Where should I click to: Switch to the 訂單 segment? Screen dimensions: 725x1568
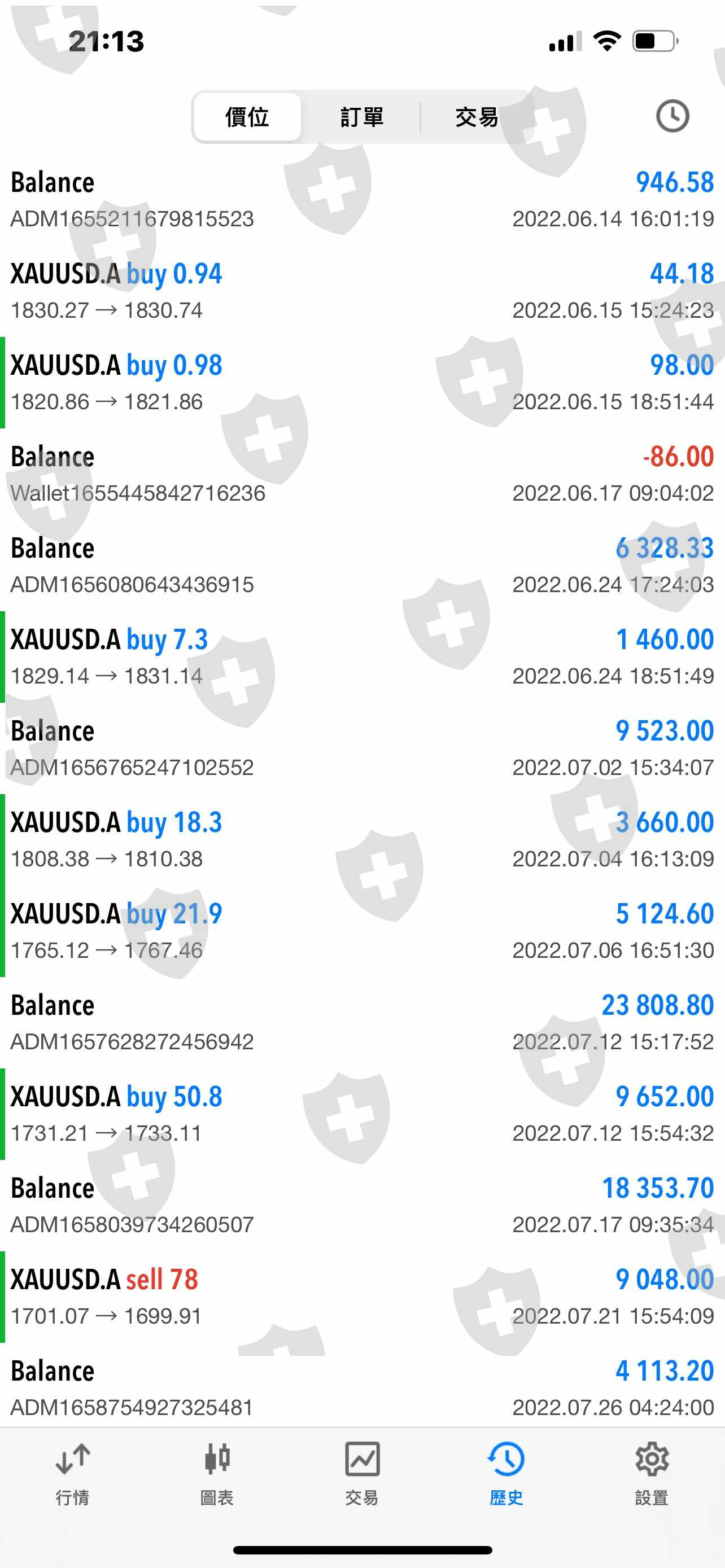pos(361,117)
